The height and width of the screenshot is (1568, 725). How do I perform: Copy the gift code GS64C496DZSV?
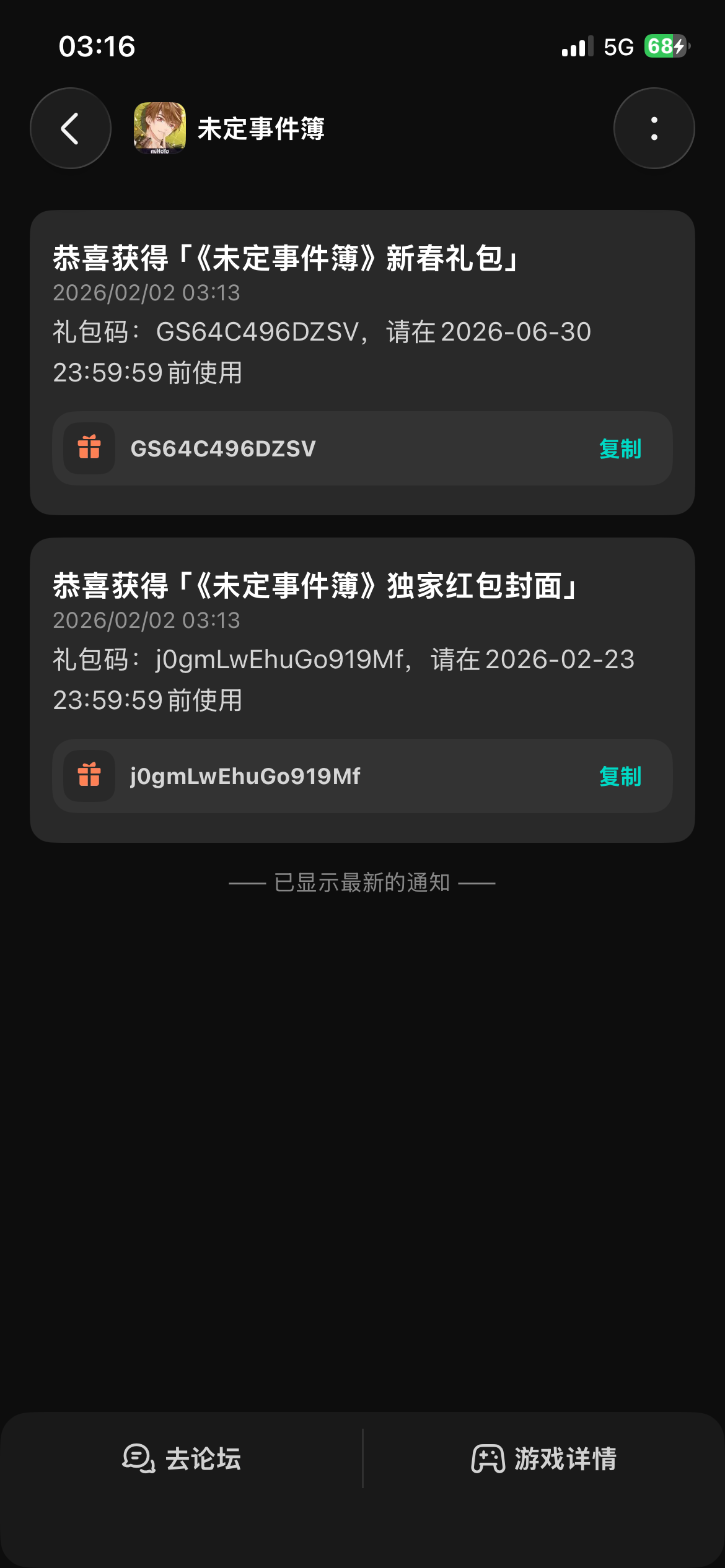point(620,449)
